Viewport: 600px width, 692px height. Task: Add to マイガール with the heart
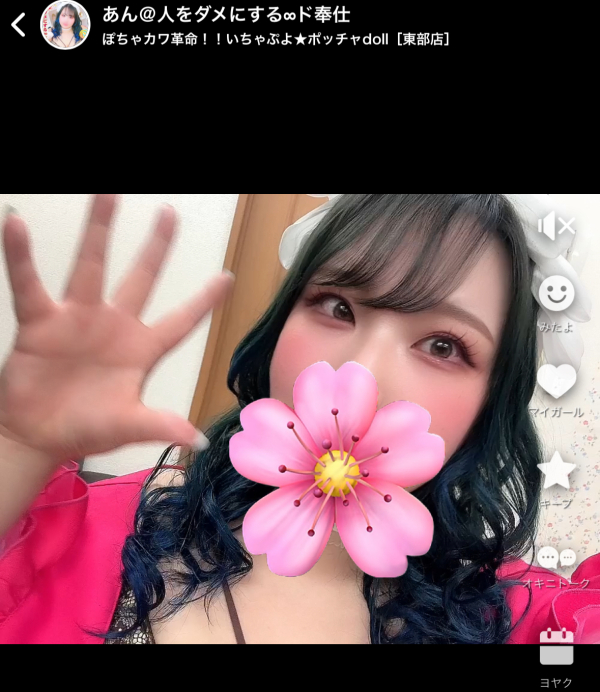click(556, 380)
